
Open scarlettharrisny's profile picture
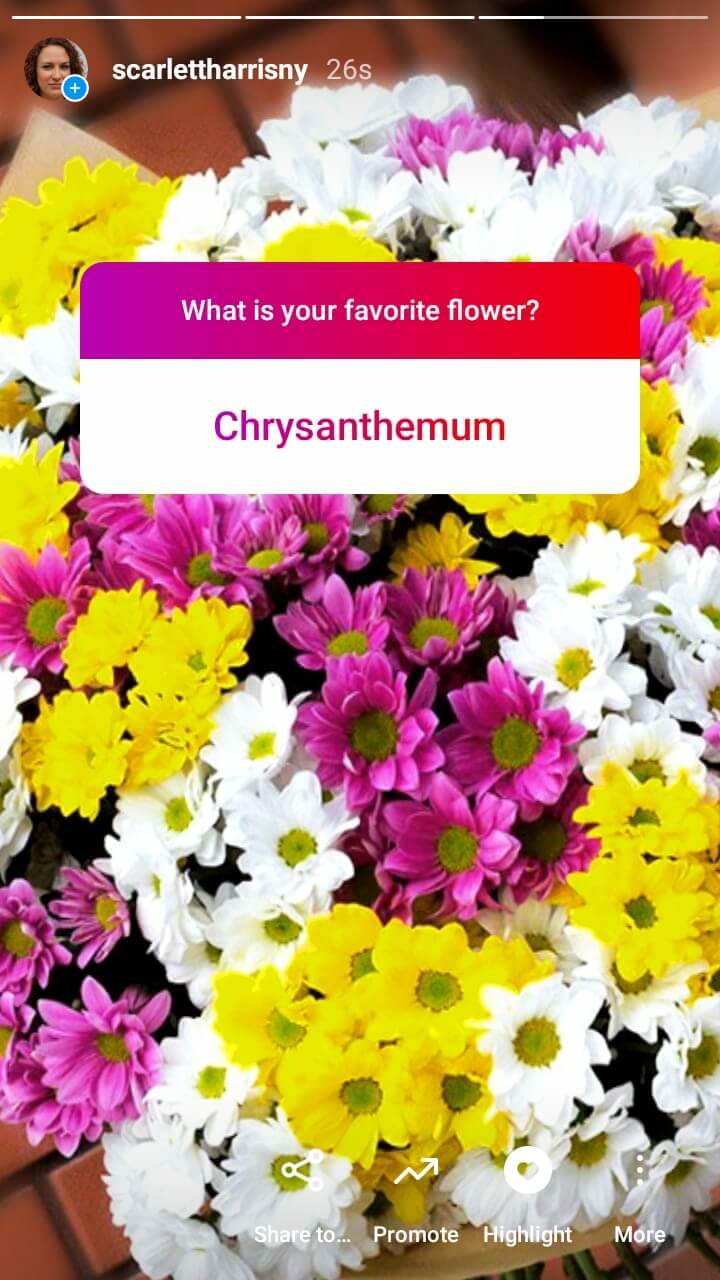[56, 69]
